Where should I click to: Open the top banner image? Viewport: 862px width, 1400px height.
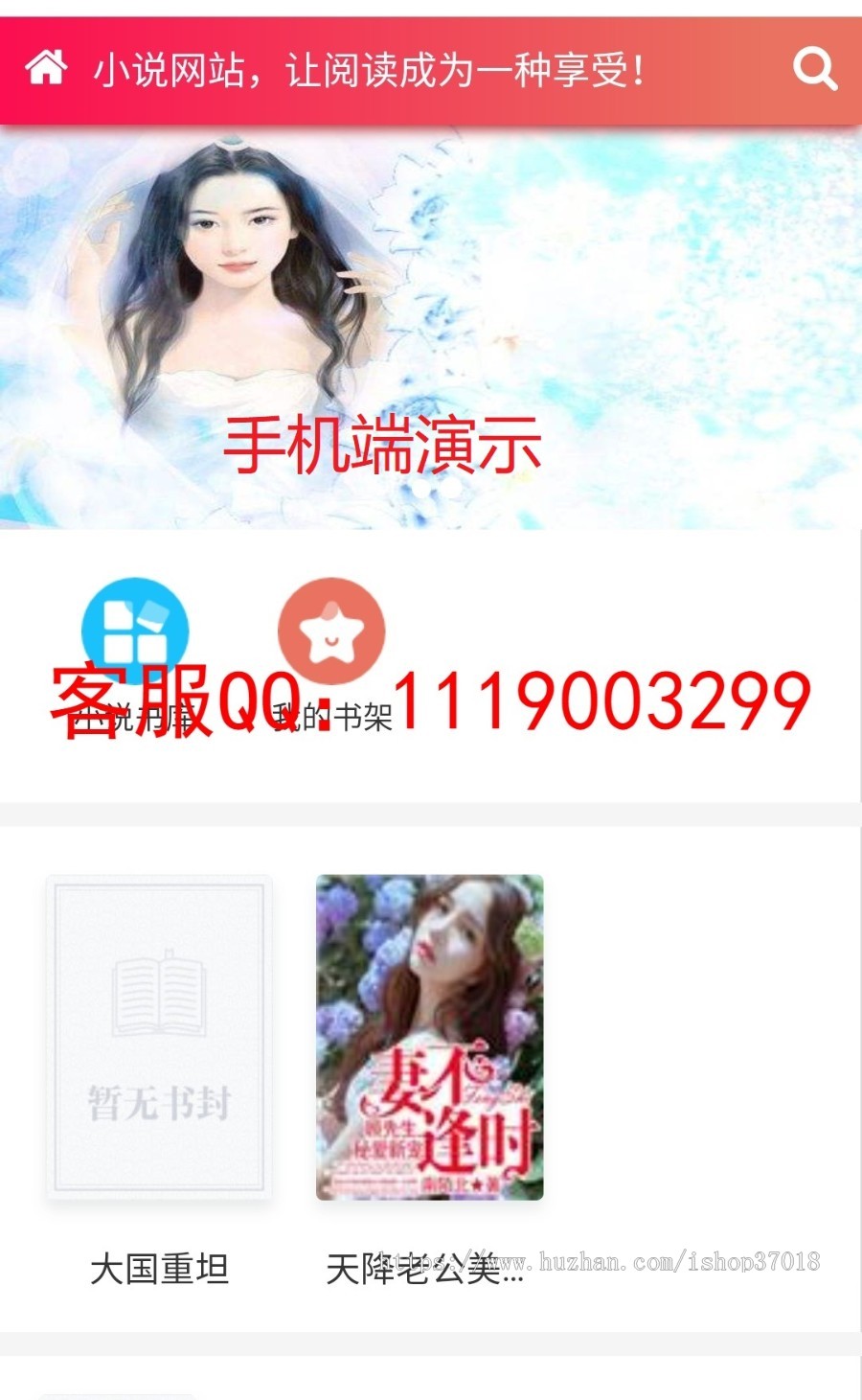[x=431, y=326]
